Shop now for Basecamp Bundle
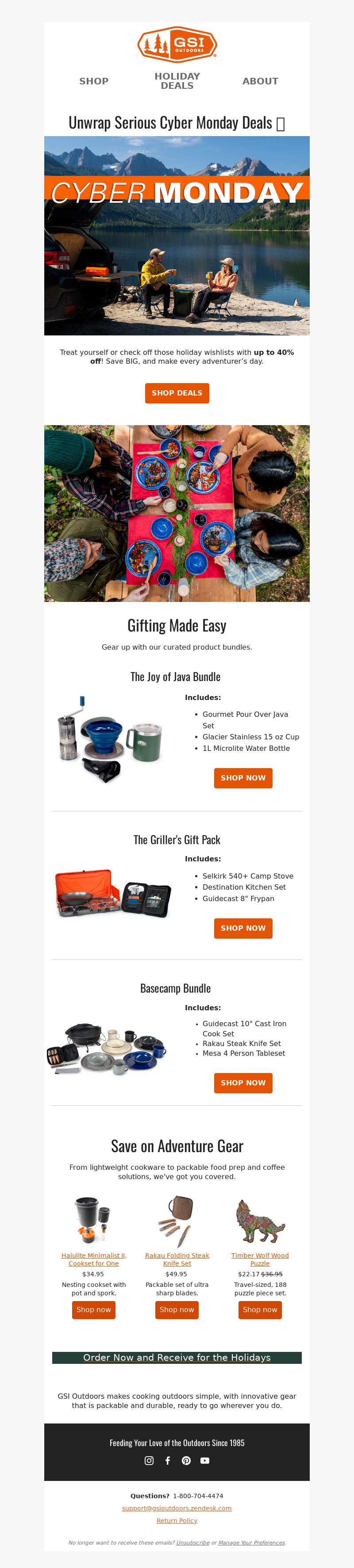 pyautogui.click(x=243, y=1083)
